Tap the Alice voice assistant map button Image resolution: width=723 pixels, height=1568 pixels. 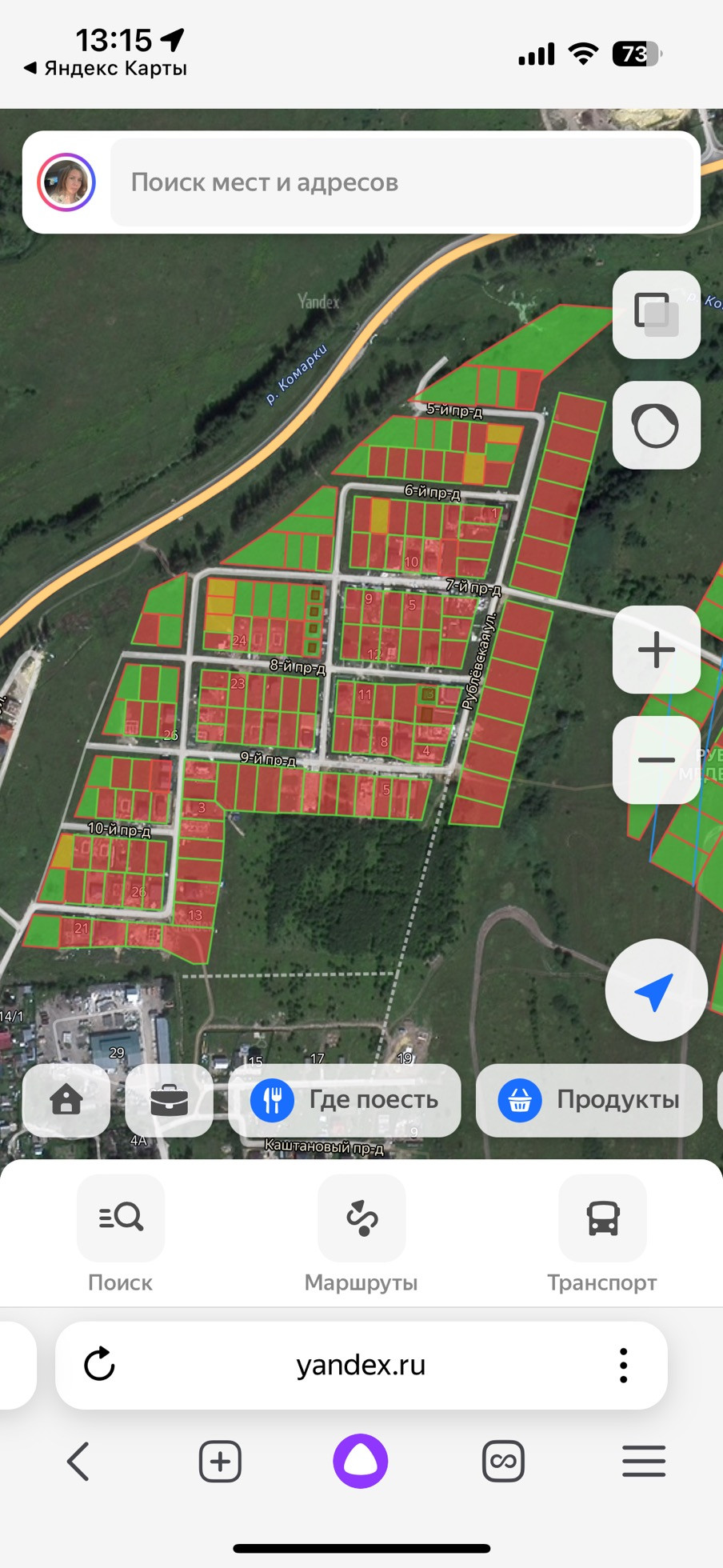coord(657,425)
